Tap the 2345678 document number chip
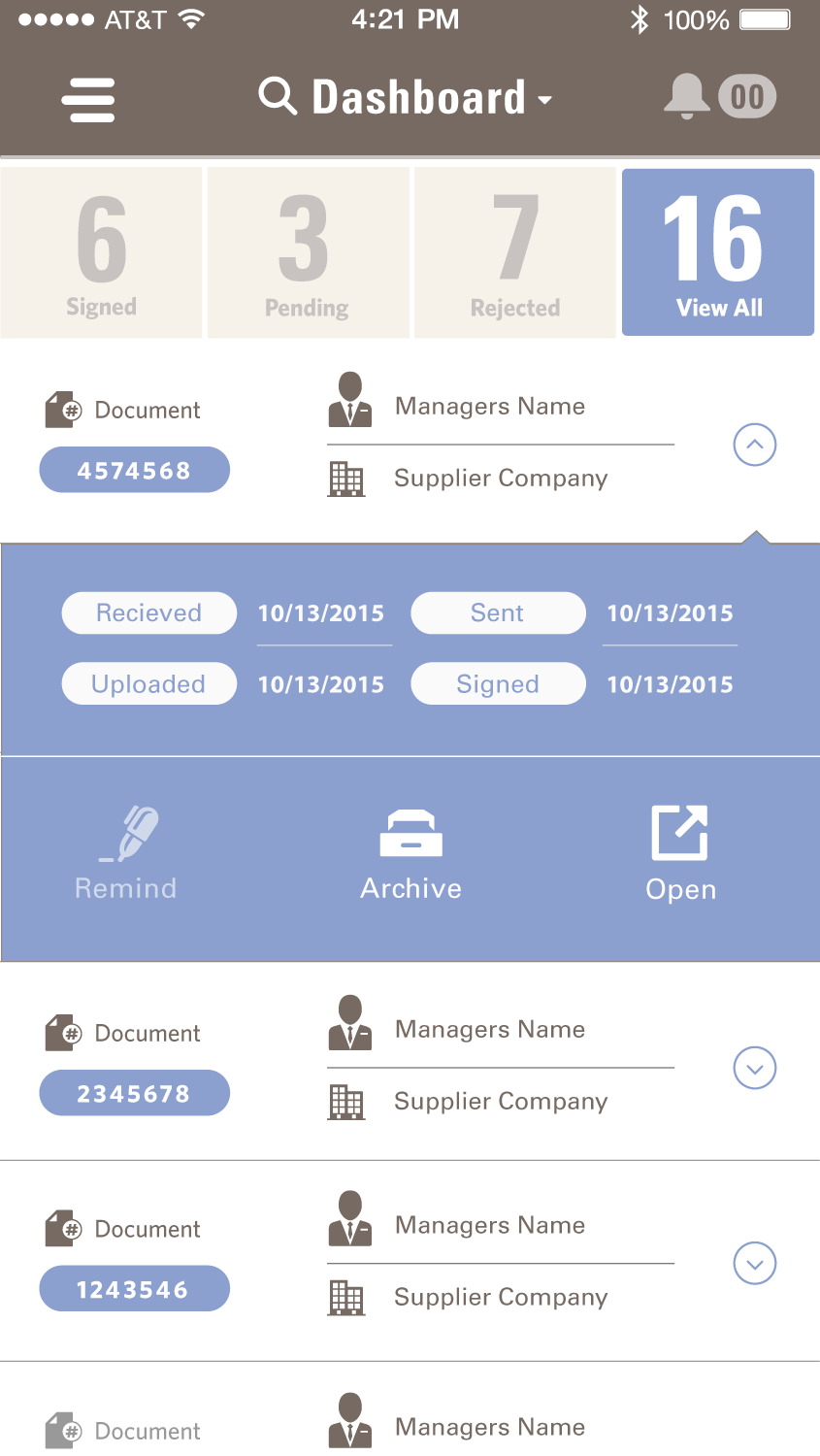 134,1093
